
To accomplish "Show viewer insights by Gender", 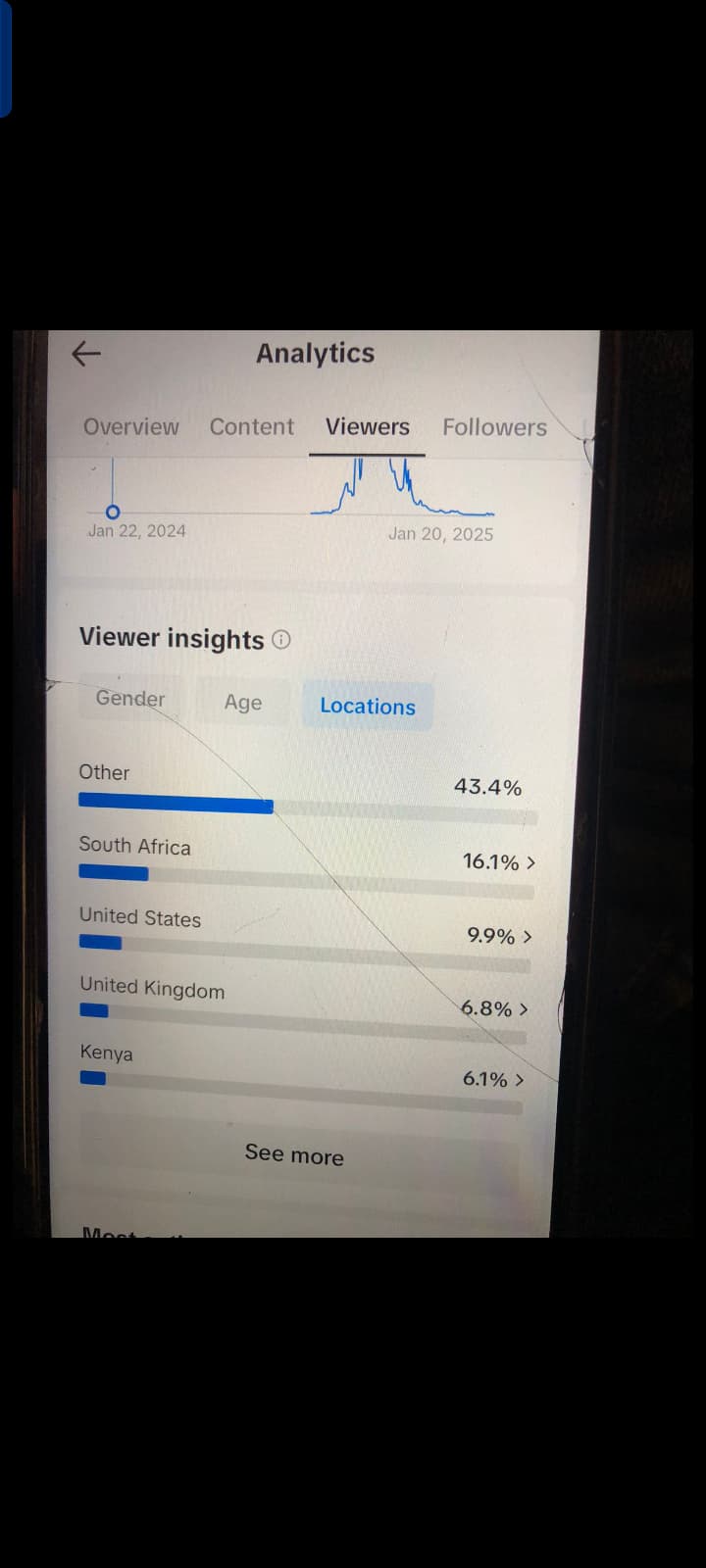I will point(130,699).
